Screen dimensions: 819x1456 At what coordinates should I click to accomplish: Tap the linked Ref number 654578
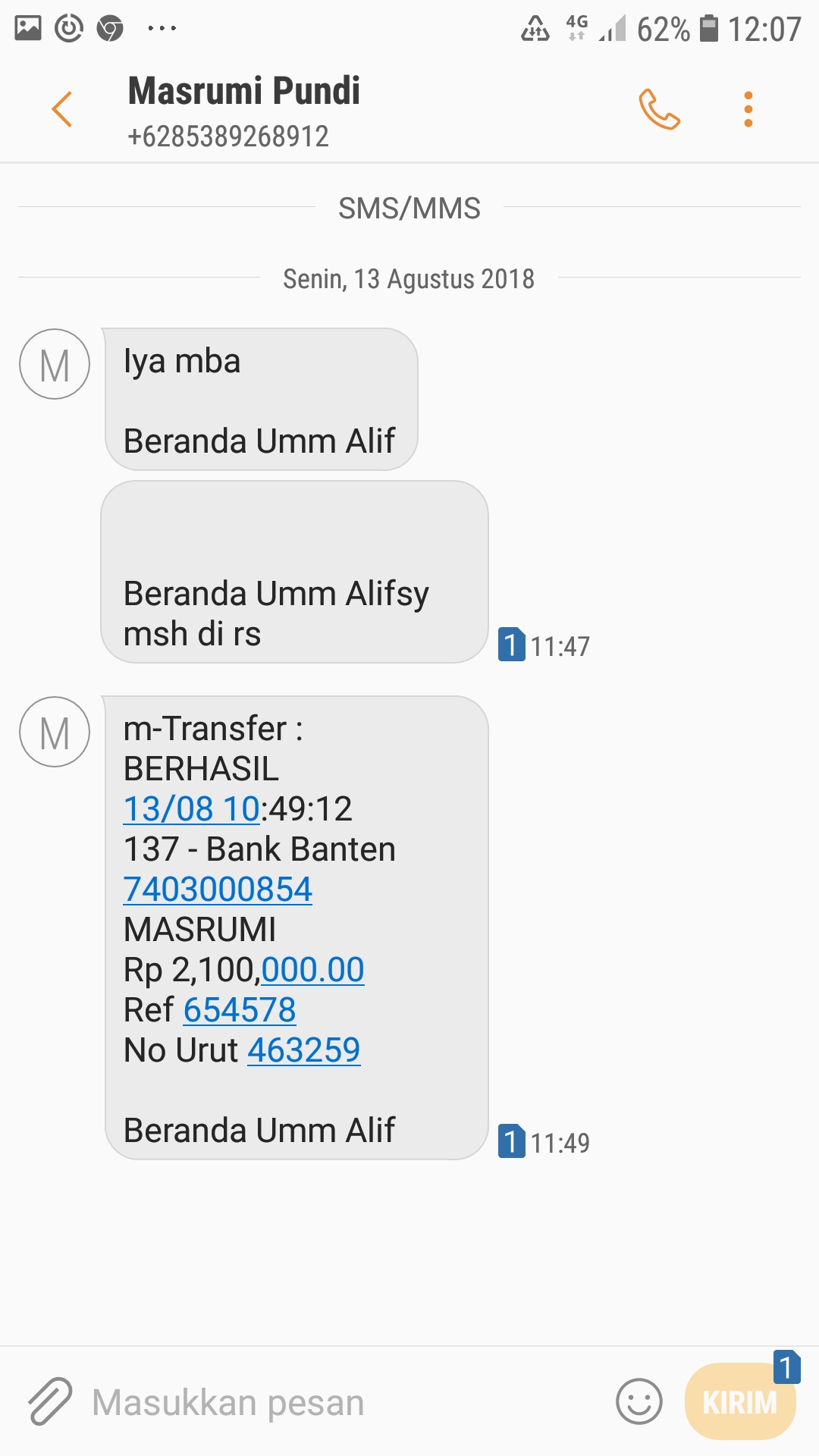click(x=240, y=1010)
